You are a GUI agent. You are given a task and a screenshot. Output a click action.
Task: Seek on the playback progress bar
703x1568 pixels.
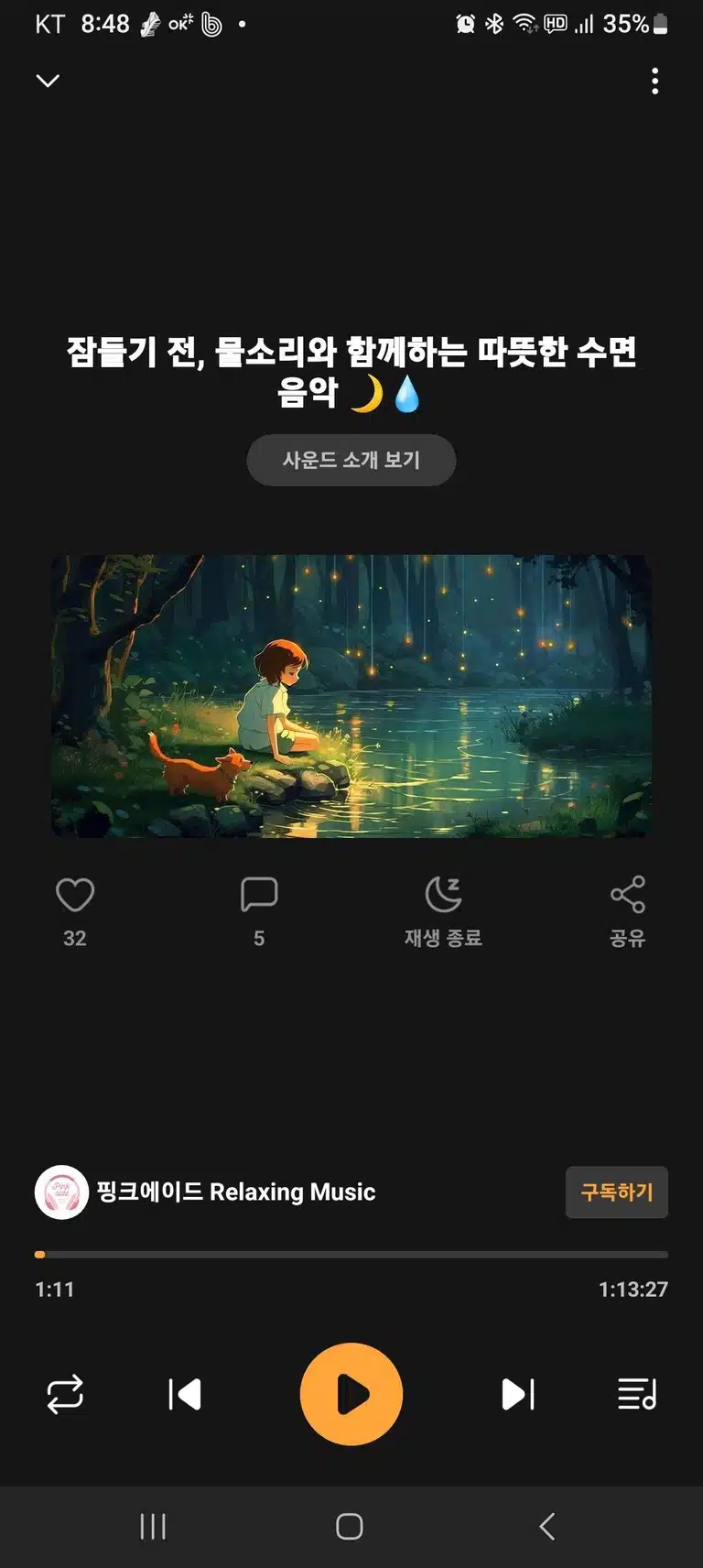pos(351,1254)
